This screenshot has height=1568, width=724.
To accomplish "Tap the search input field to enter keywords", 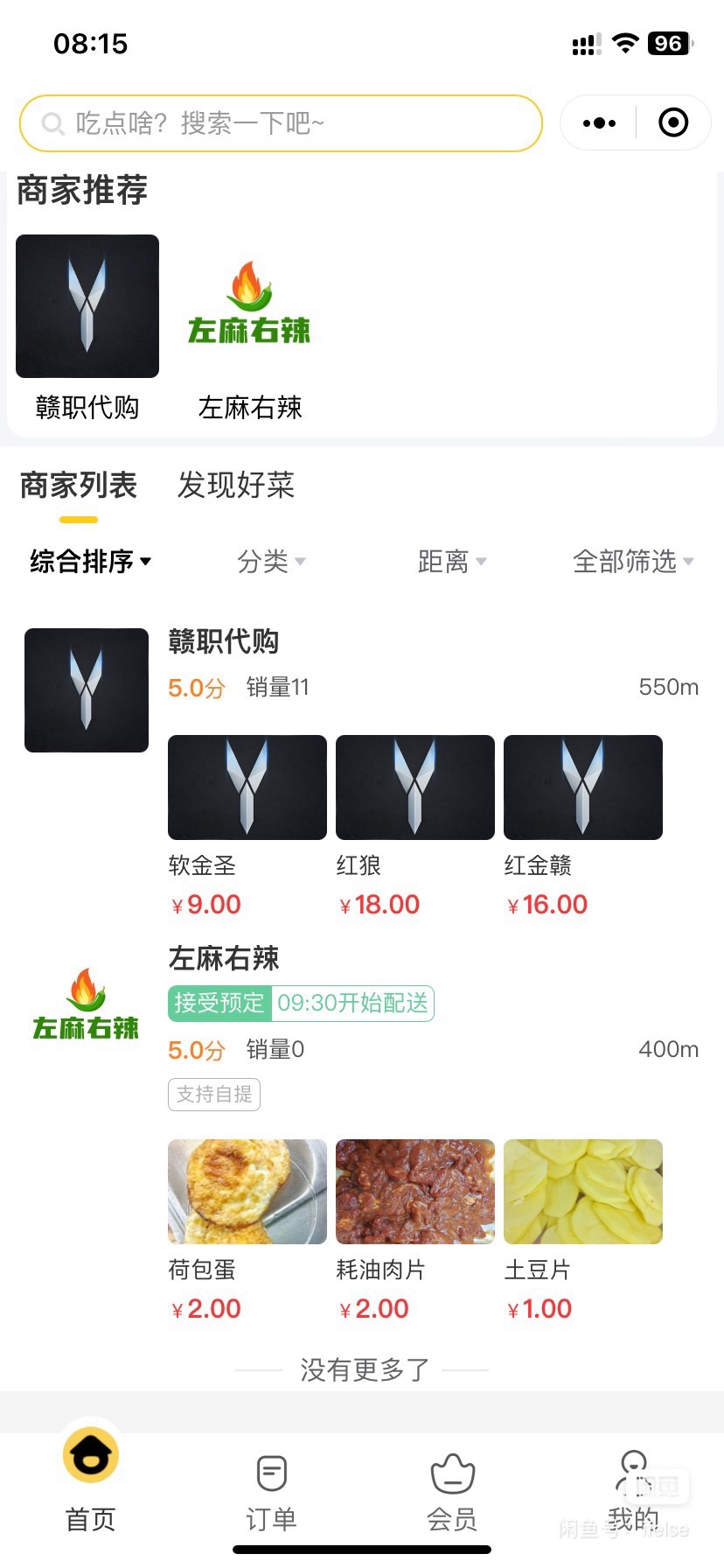I will 280,123.
